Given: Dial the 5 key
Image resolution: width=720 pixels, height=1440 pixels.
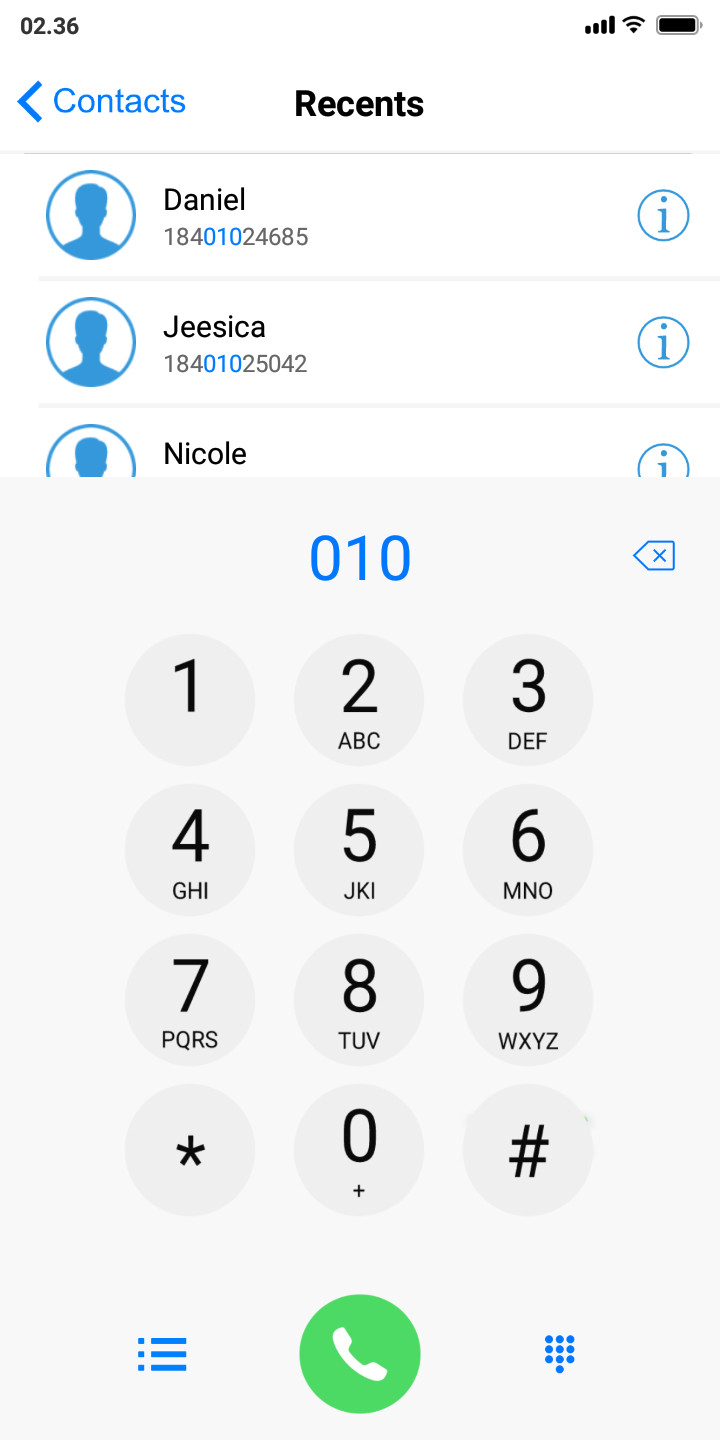Looking at the screenshot, I should (359, 850).
